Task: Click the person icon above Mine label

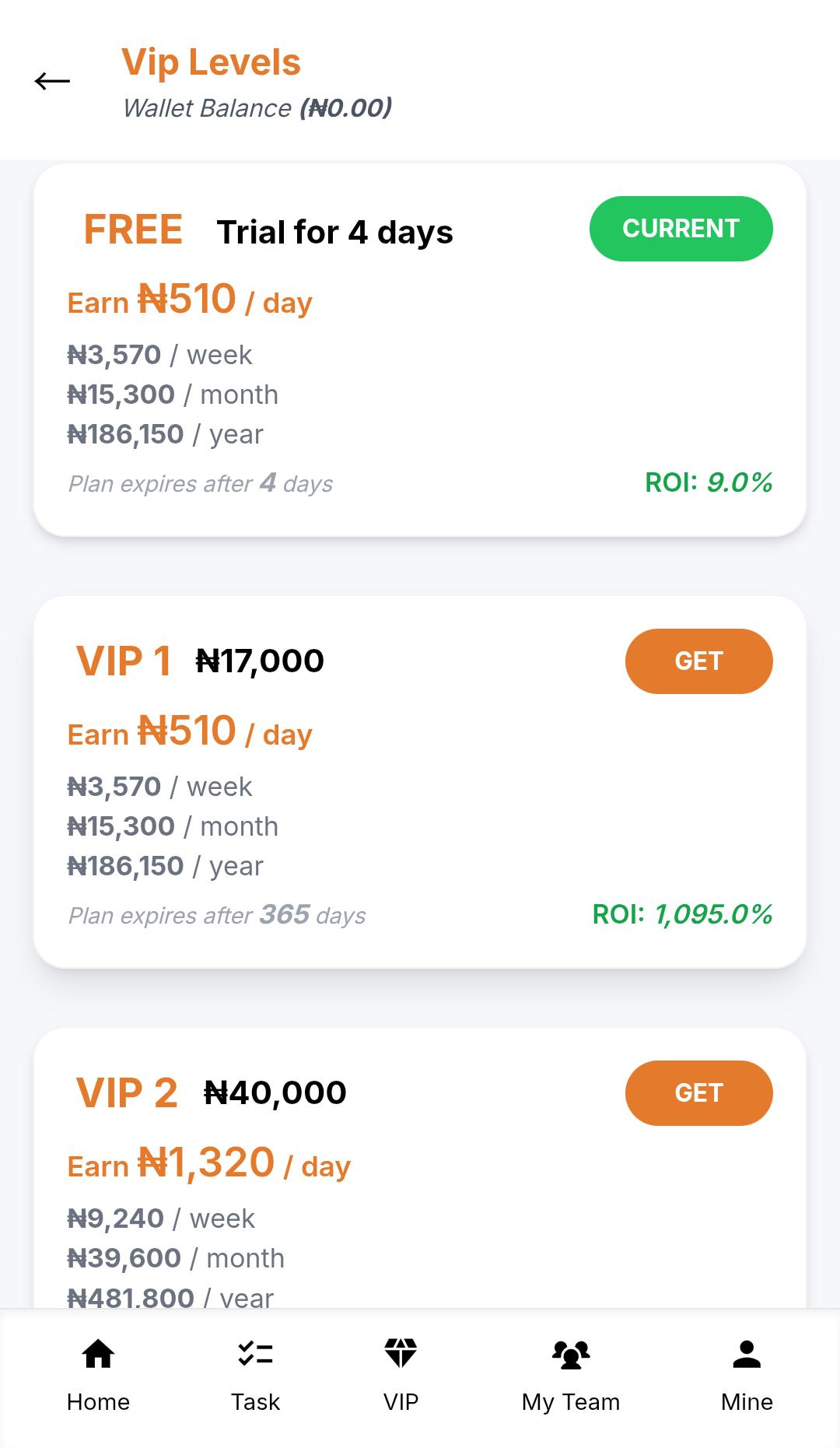Action: tap(746, 1352)
